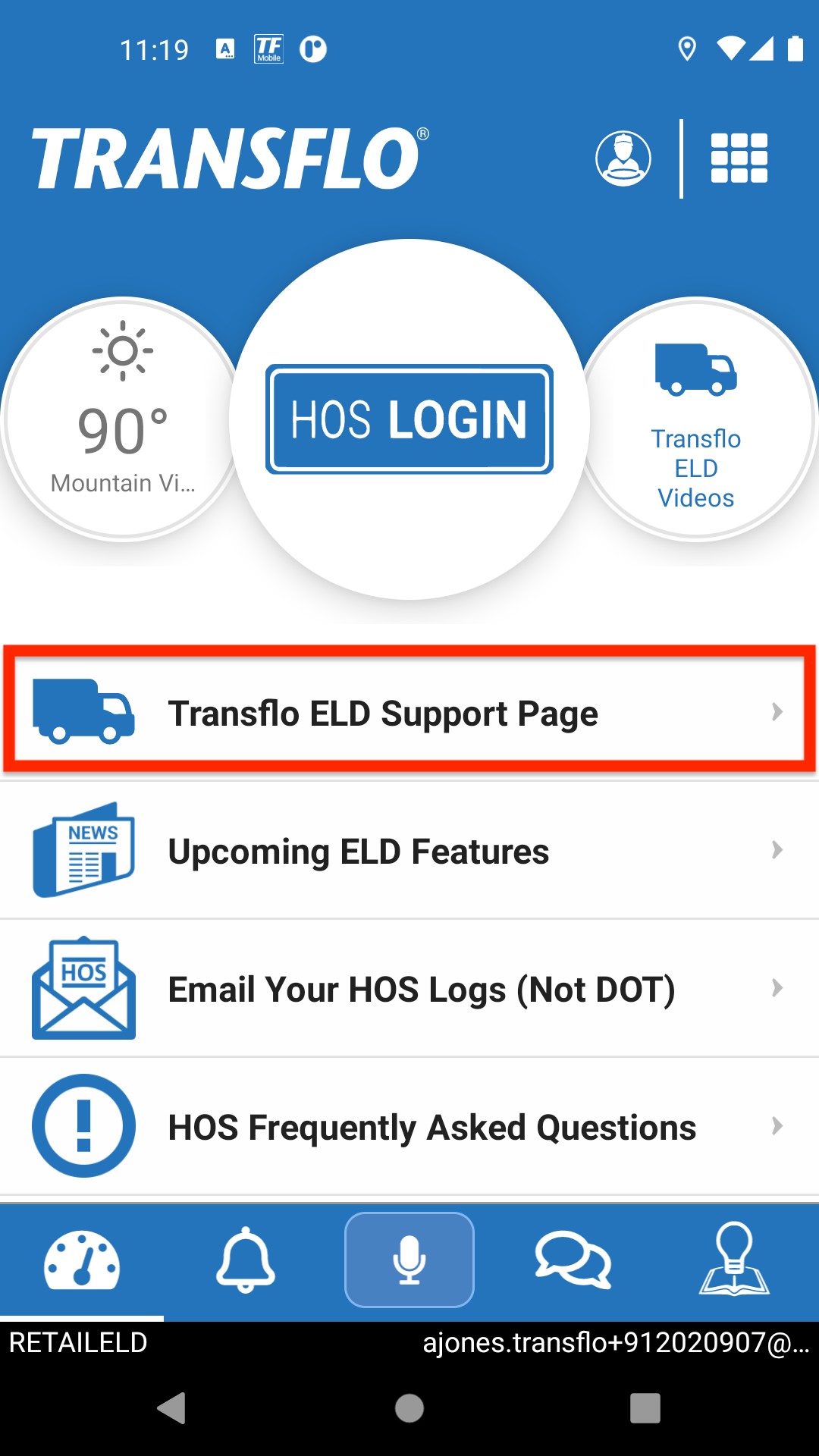The width and height of the screenshot is (819, 1456).
Task: Select the Email Your HOS Logs item
Action: click(x=422, y=987)
